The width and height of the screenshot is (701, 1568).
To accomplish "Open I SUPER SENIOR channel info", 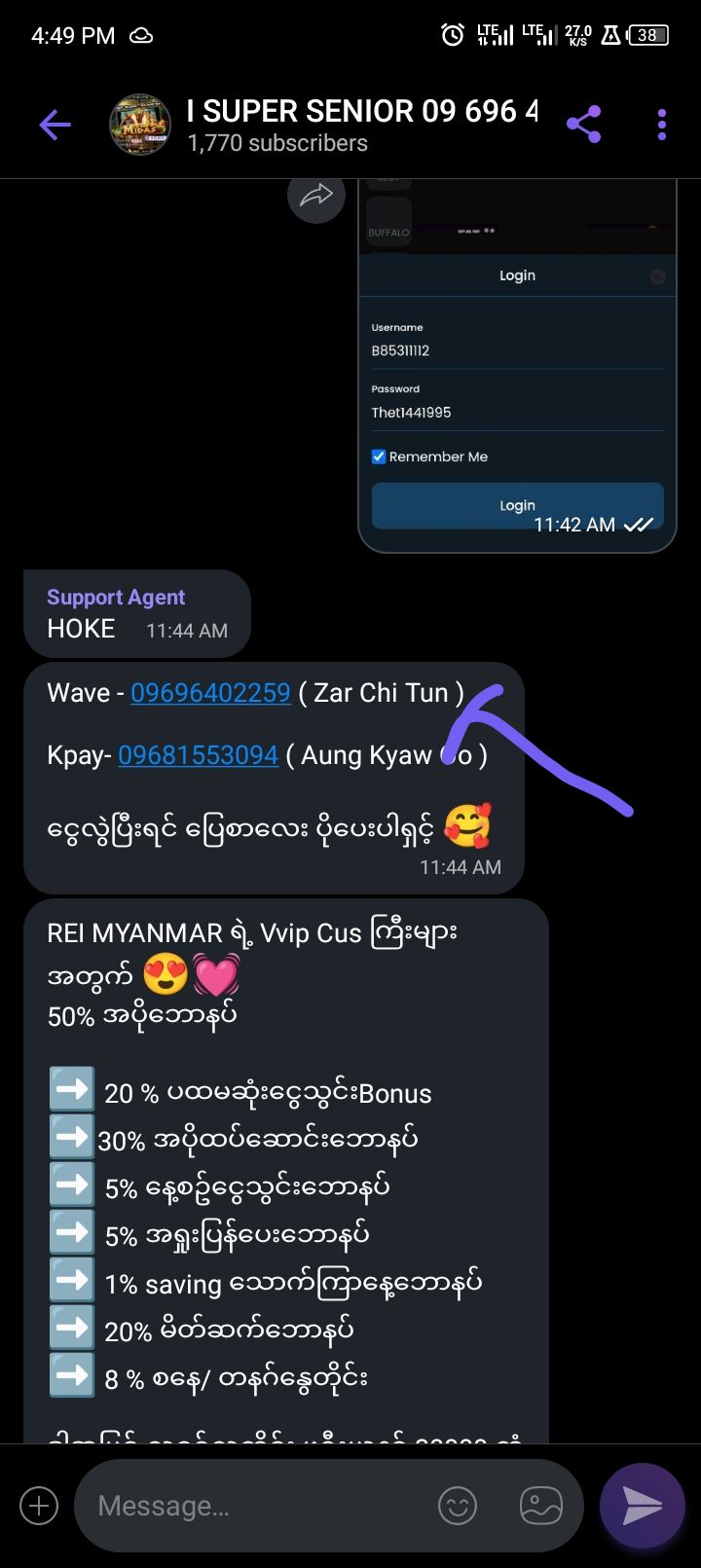I will [360, 125].
